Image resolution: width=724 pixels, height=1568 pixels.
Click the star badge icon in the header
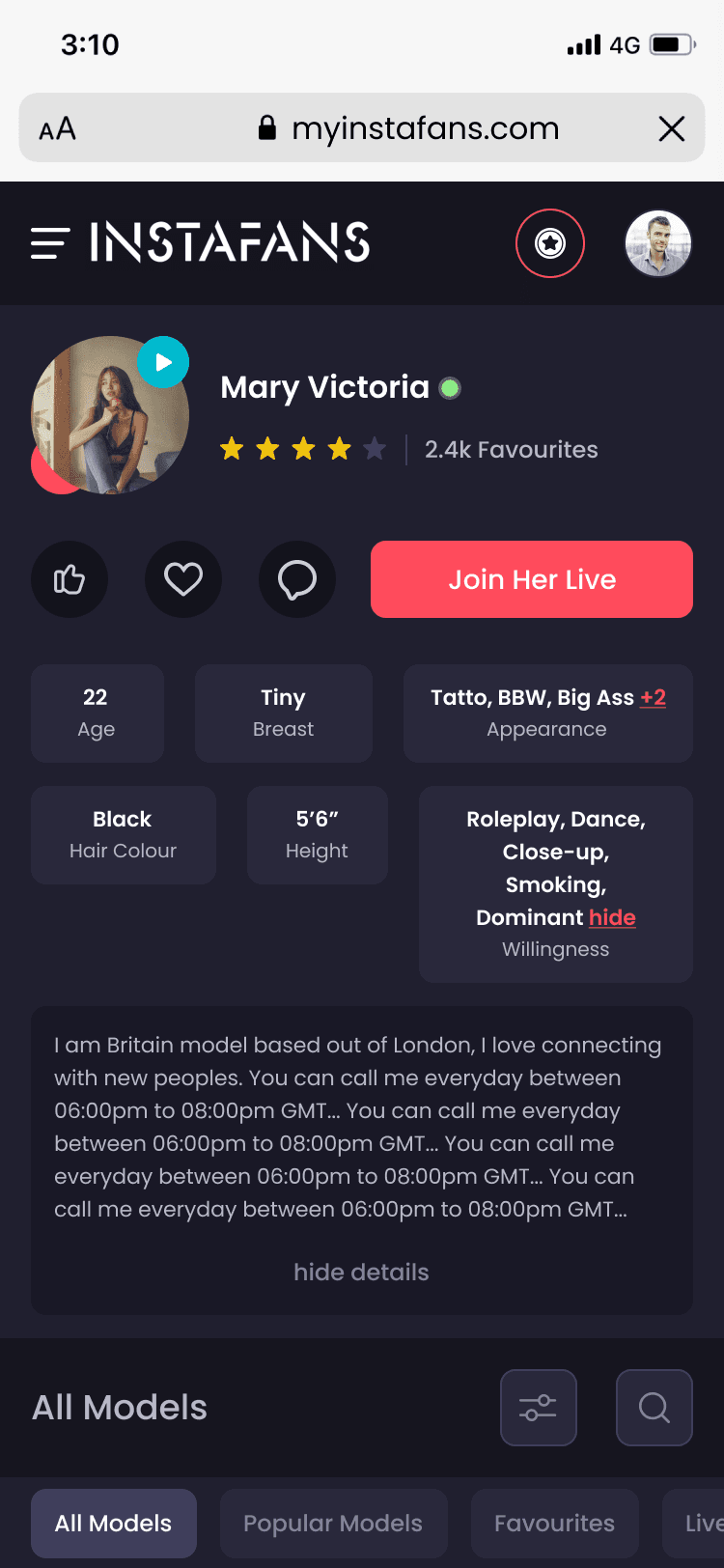coord(549,243)
